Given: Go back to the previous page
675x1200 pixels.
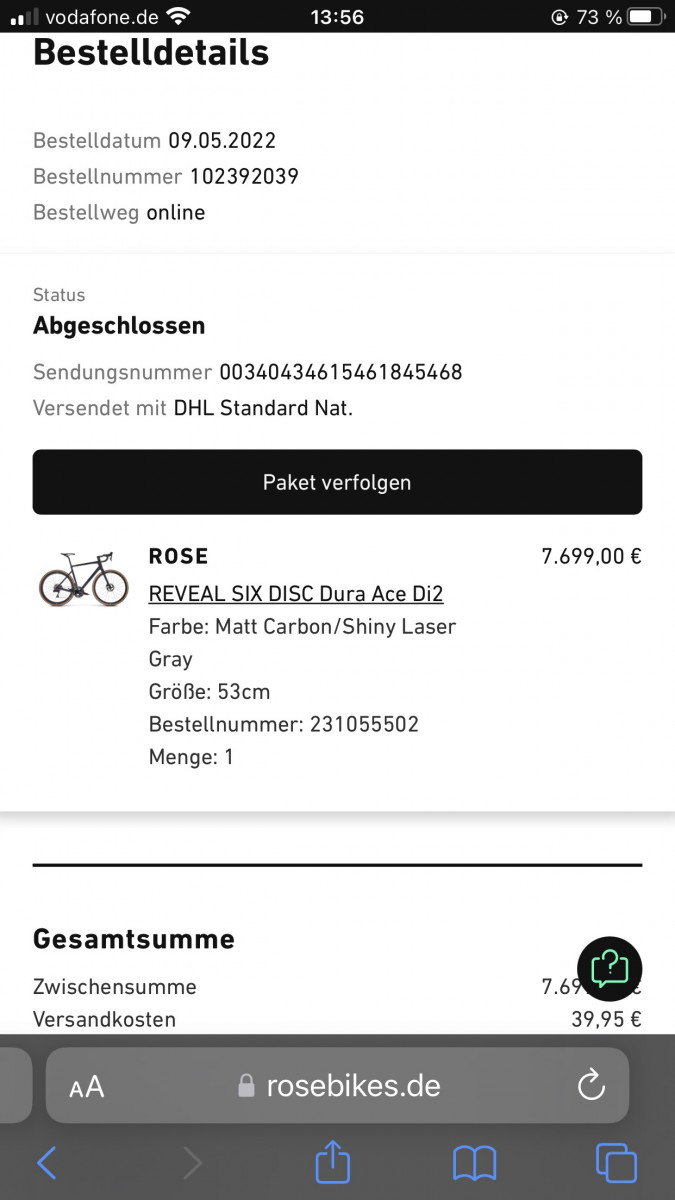Looking at the screenshot, I should pos(47,1163).
